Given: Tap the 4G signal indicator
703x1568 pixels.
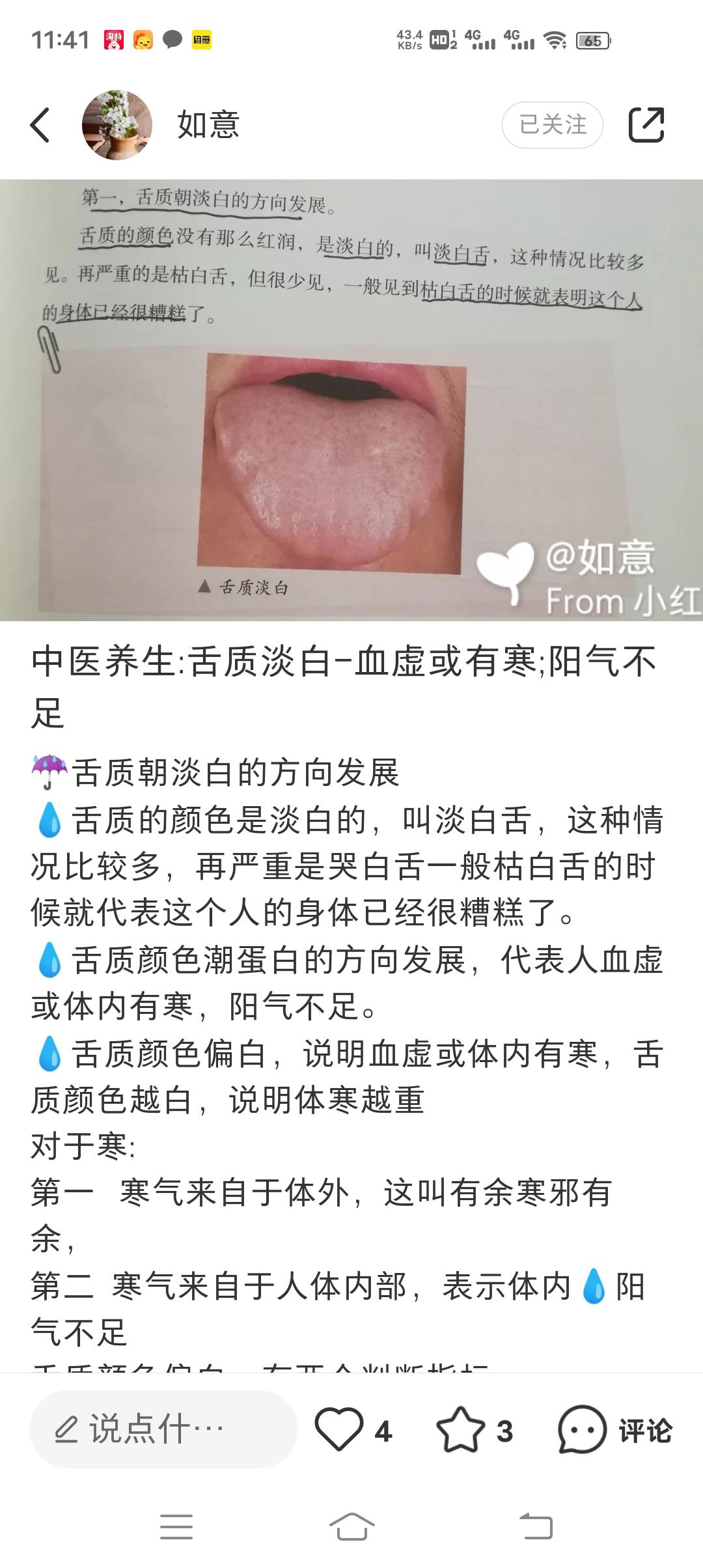Looking at the screenshot, I should (x=481, y=40).
